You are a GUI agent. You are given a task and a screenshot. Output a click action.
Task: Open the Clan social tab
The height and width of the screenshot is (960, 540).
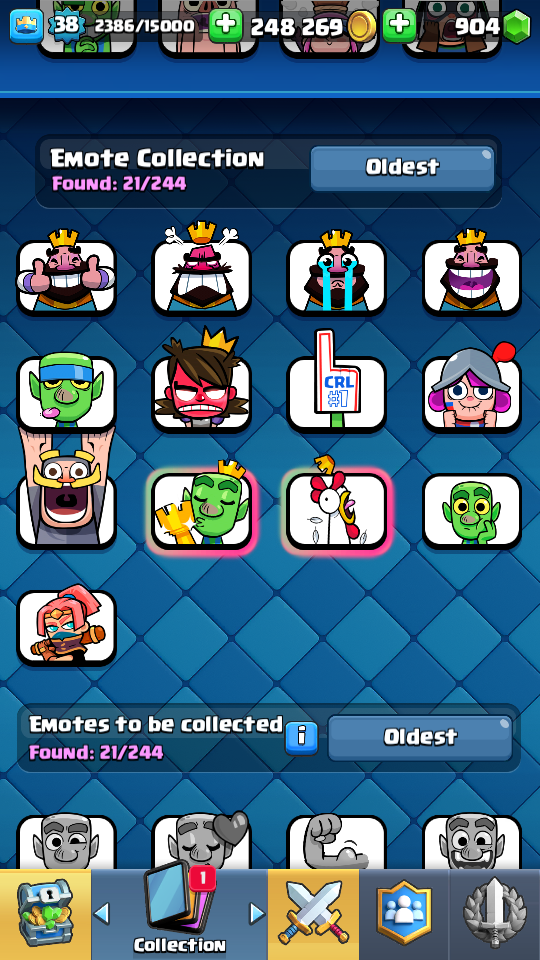tap(403, 914)
